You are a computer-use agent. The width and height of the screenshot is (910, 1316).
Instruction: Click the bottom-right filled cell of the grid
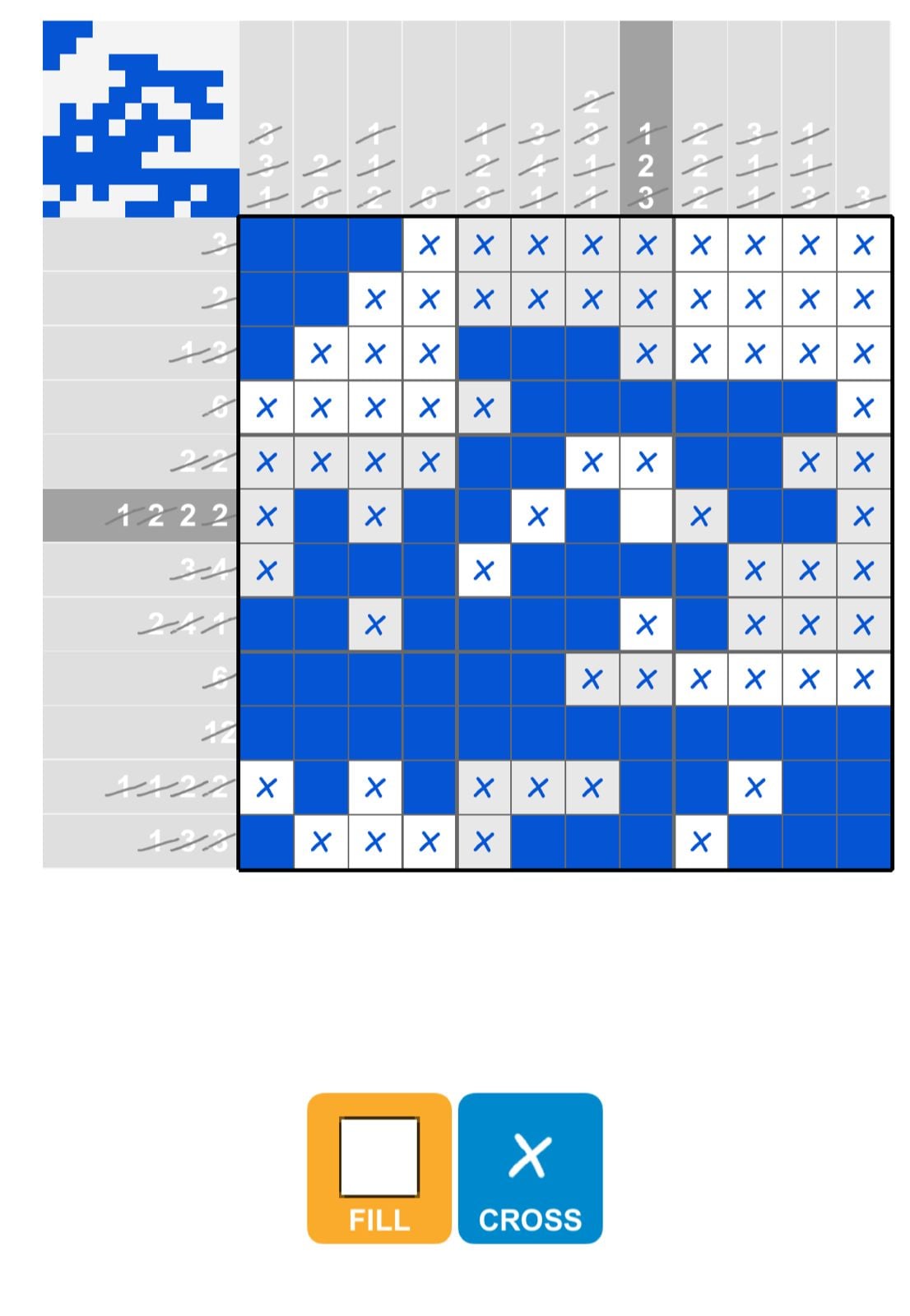864,842
